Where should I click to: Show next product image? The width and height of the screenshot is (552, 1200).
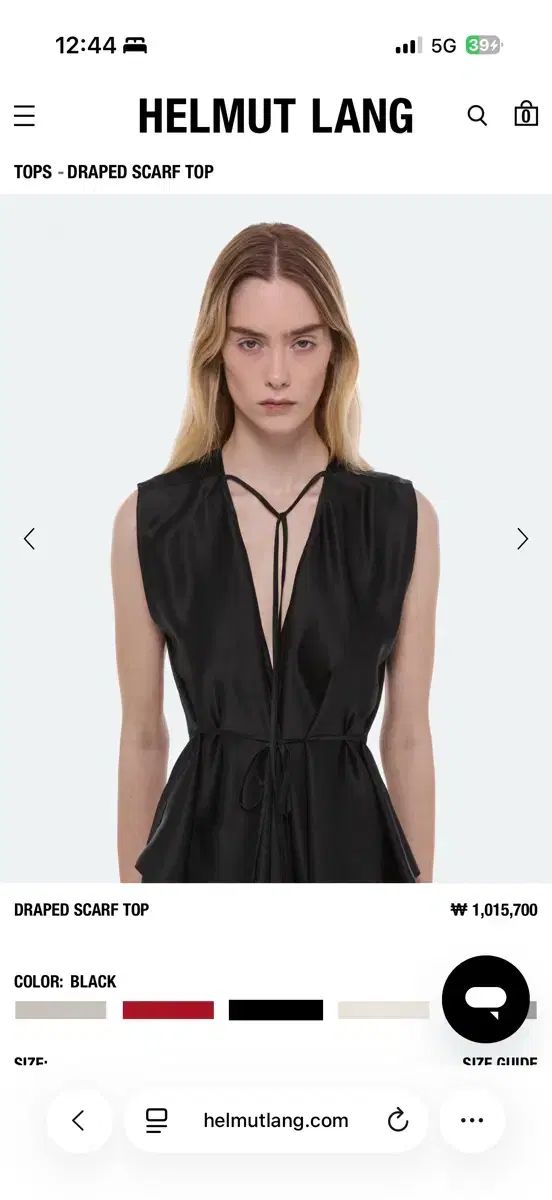tap(522, 539)
